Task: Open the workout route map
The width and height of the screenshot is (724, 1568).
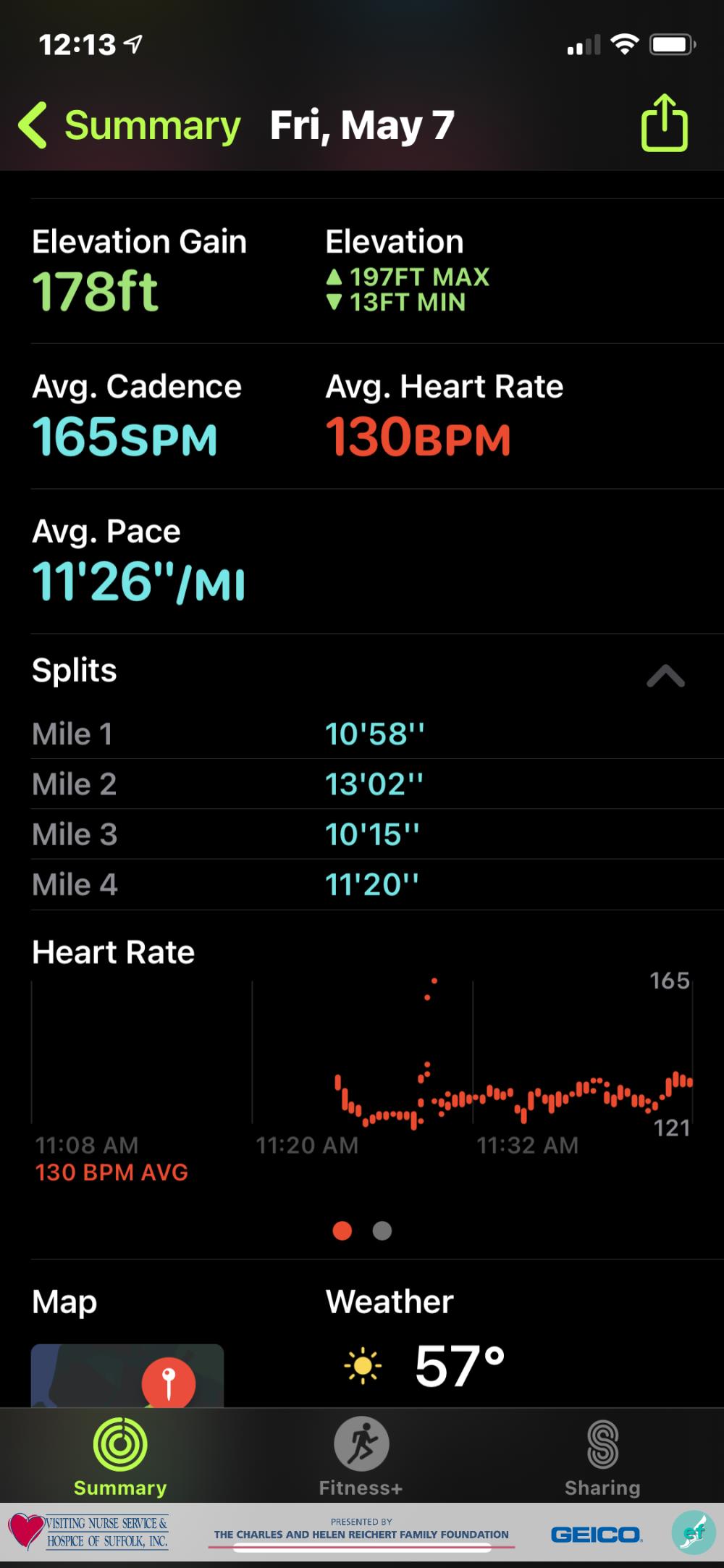Action: click(x=127, y=1375)
